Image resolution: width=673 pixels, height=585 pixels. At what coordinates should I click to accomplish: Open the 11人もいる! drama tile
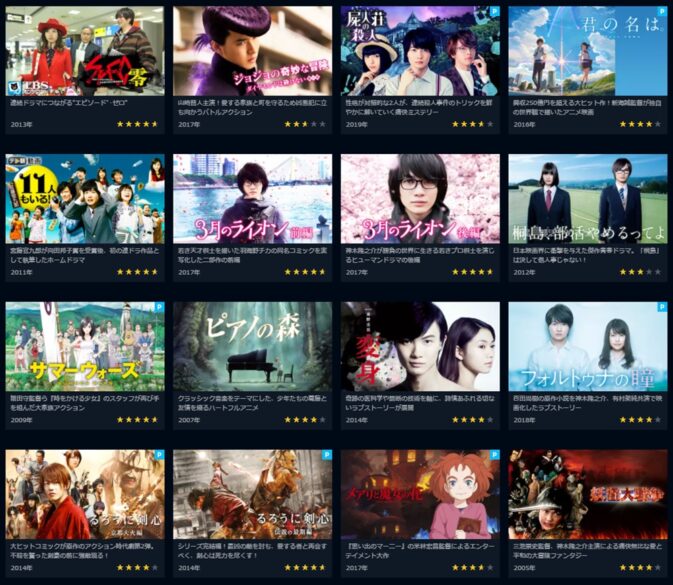click(x=85, y=198)
